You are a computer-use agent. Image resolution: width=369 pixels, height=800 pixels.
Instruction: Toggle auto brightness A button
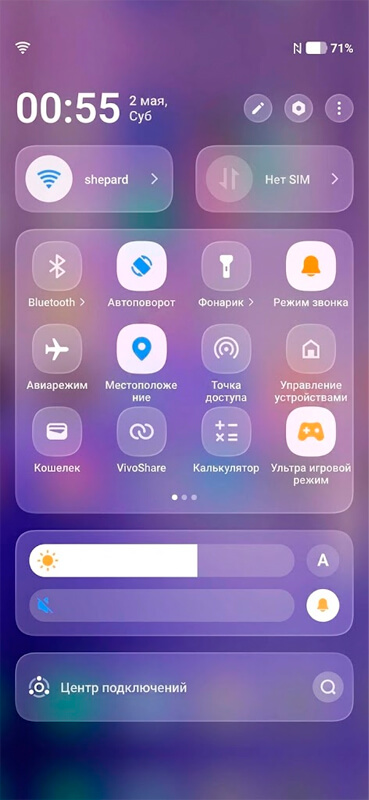tap(323, 561)
